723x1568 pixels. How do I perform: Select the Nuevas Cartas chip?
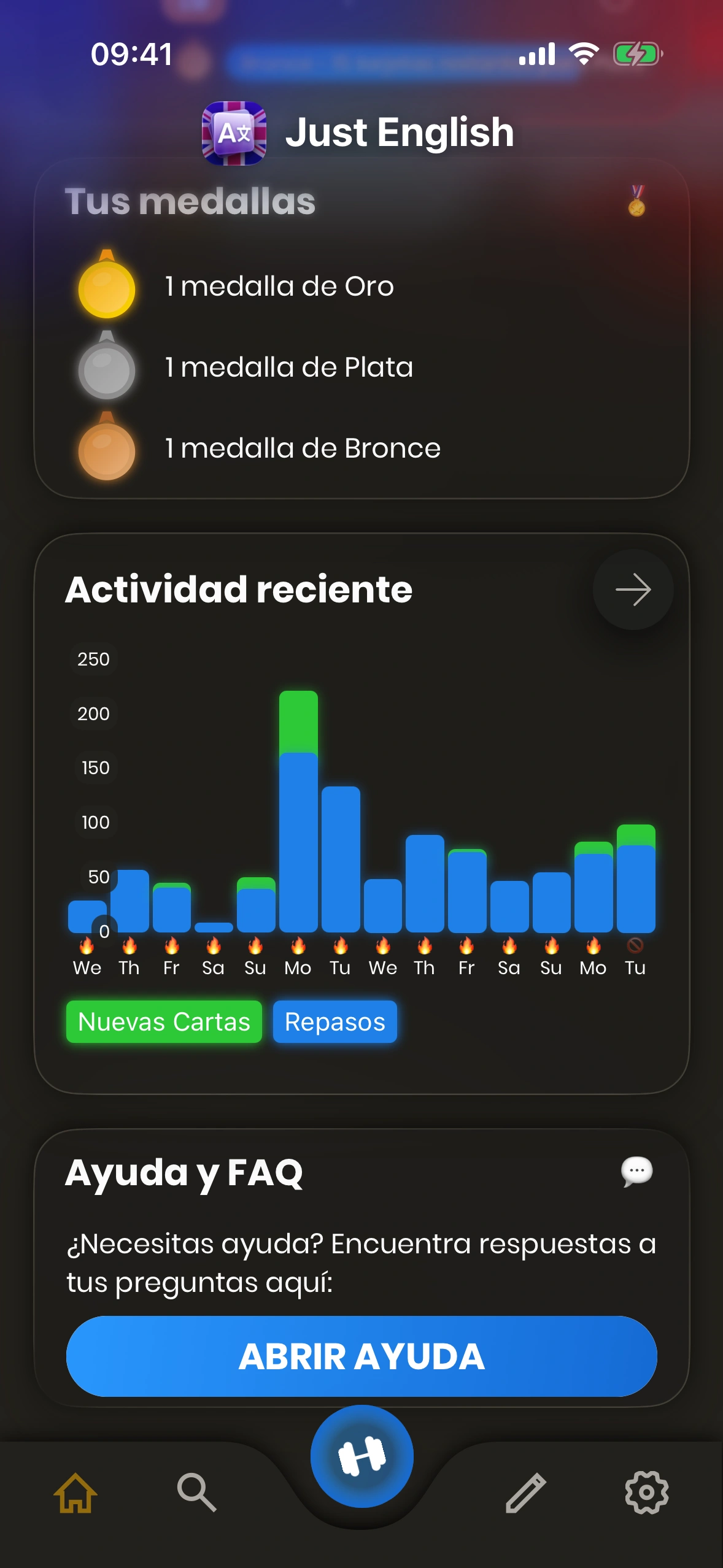click(x=164, y=1022)
